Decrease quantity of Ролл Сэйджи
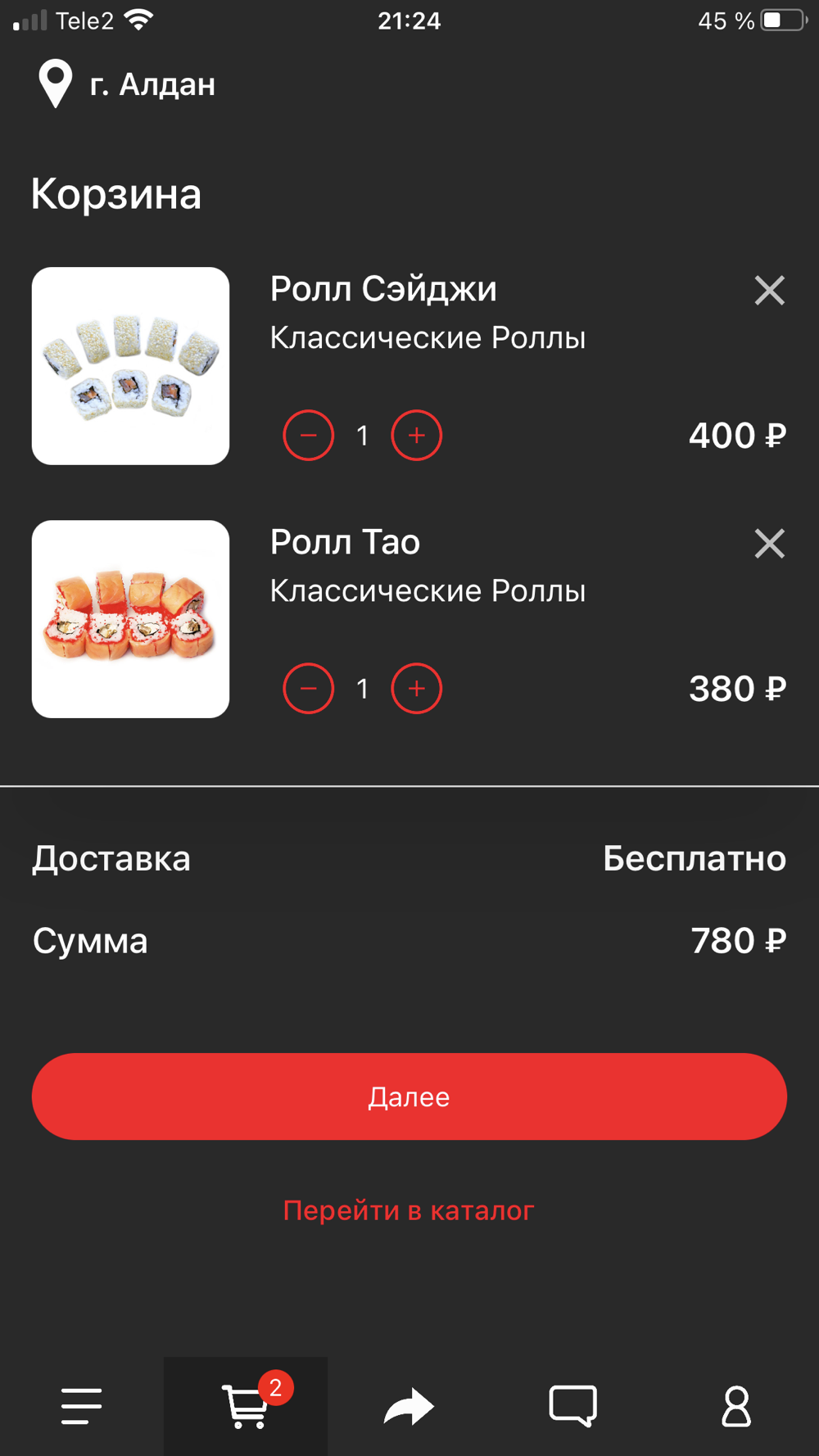 tap(309, 435)
